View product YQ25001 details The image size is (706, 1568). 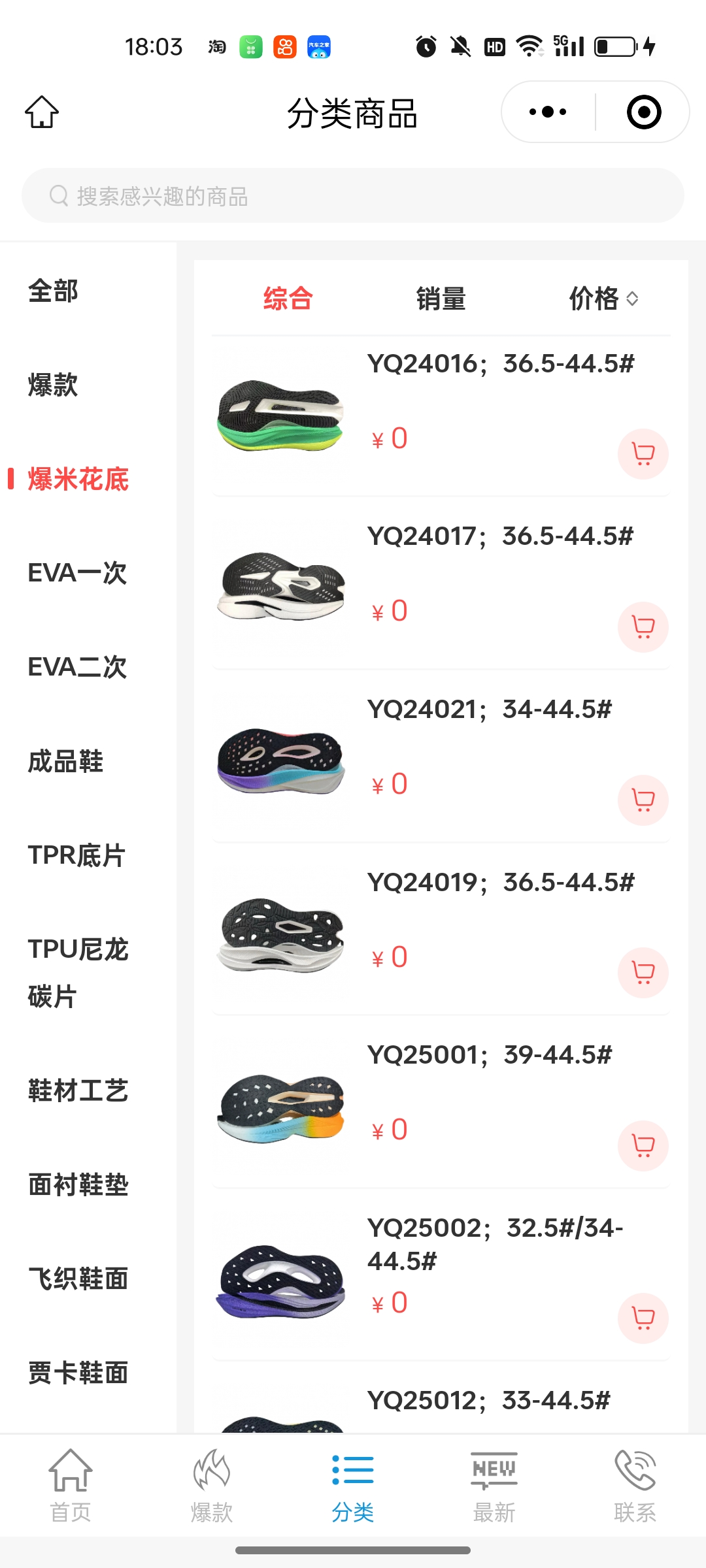coord(489,1055)
